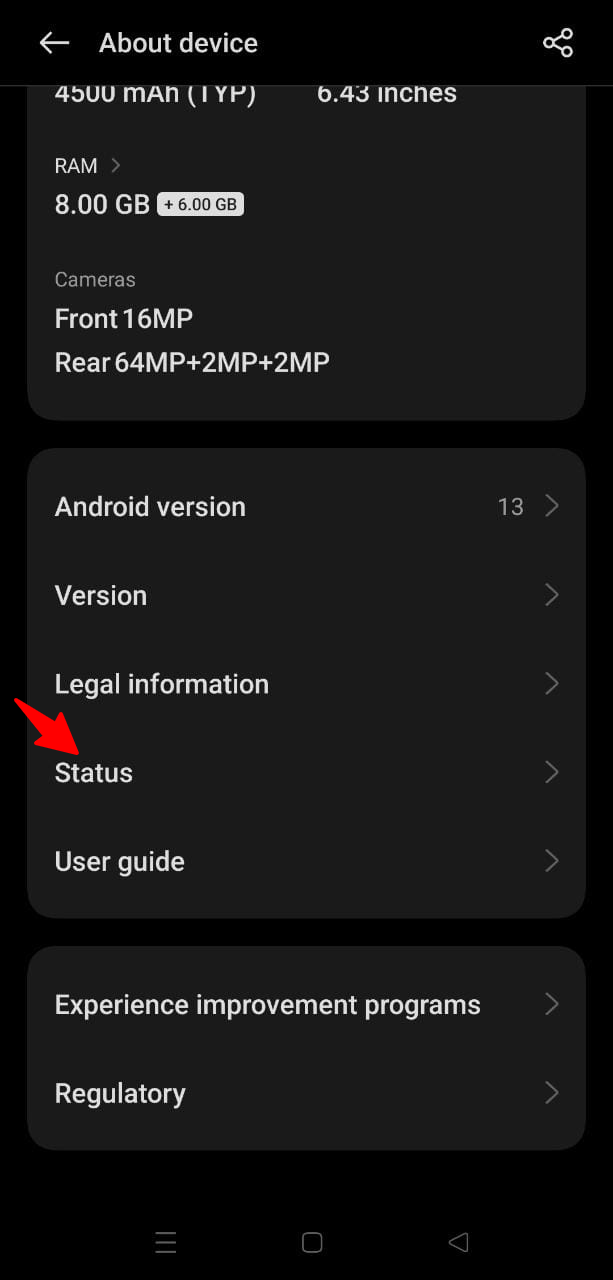
Task: Open recent apps from navigation bar
Action: point(166,1243)
